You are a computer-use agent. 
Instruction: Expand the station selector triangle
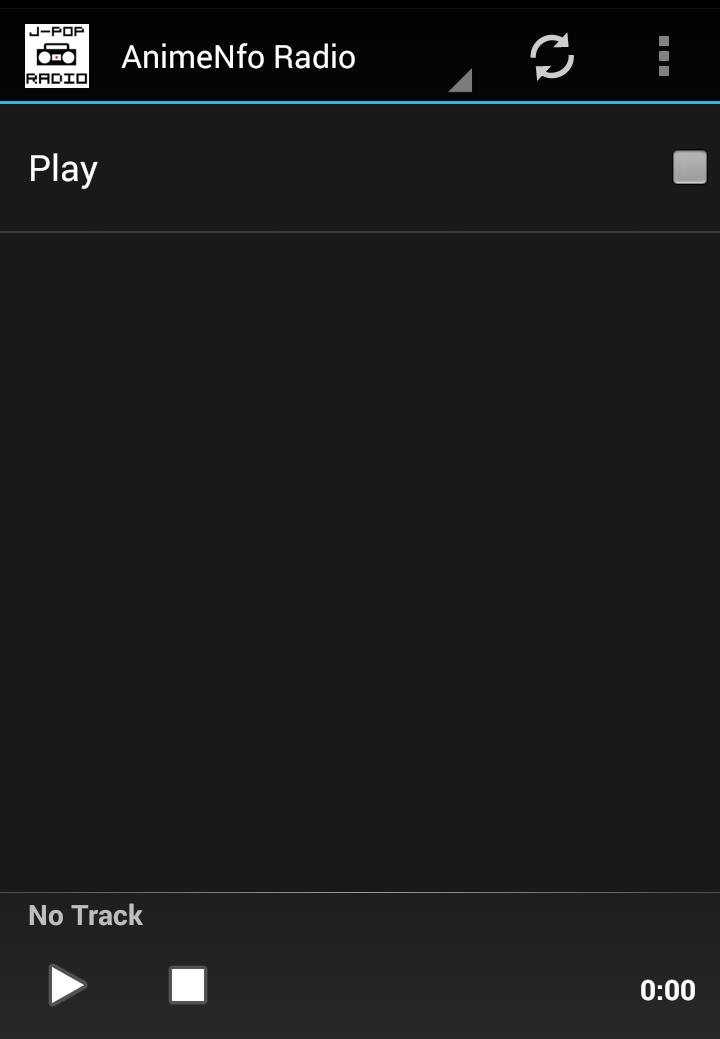[459, 82]
